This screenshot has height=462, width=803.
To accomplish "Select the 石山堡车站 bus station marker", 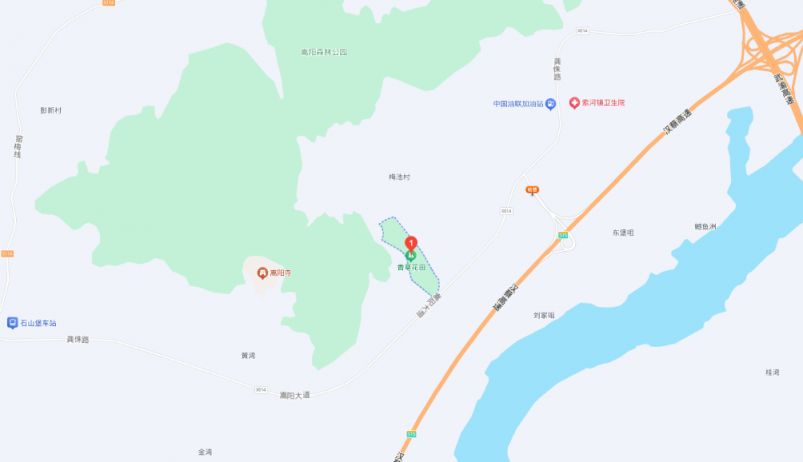I will pos(12,323).
